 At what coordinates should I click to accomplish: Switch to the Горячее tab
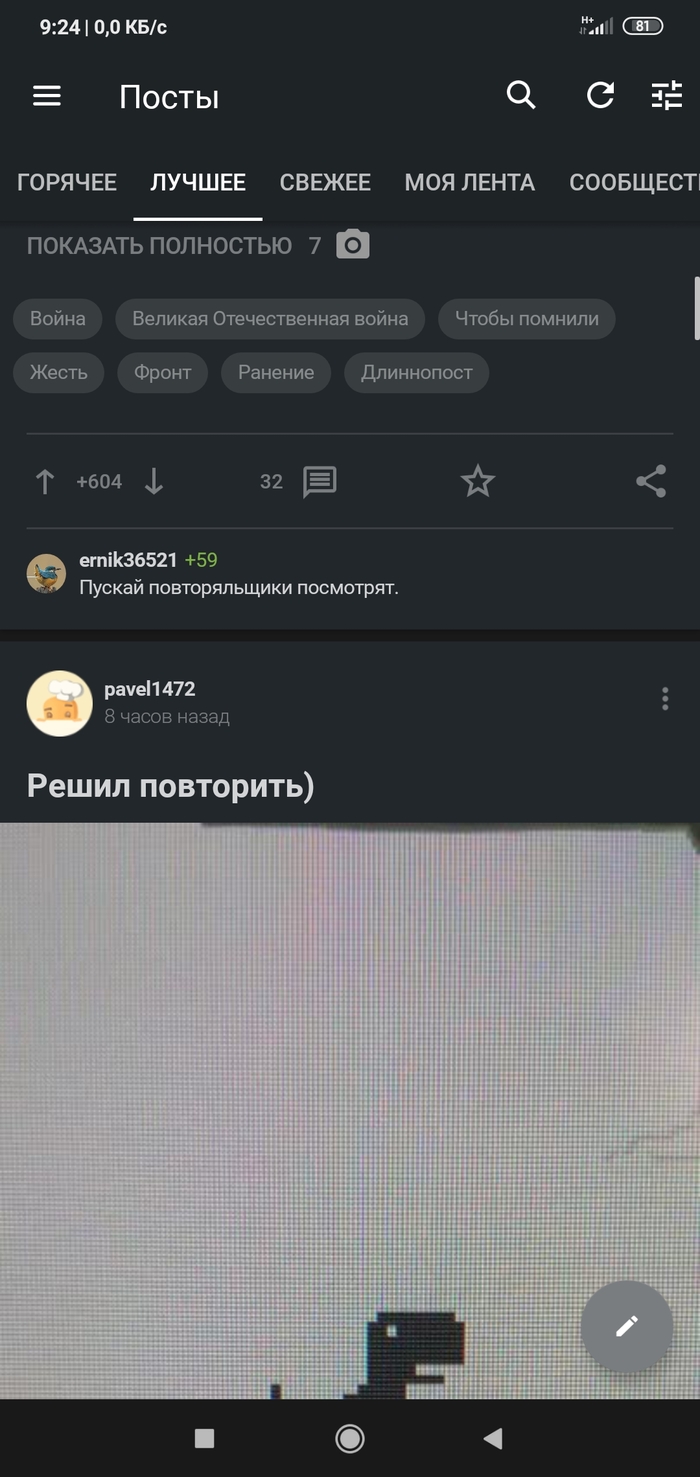[x=67, y=183]
